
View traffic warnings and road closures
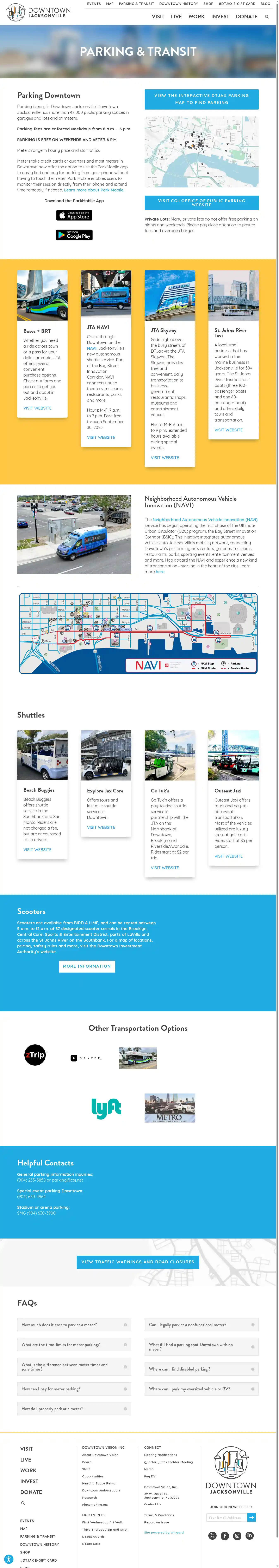138,1262
